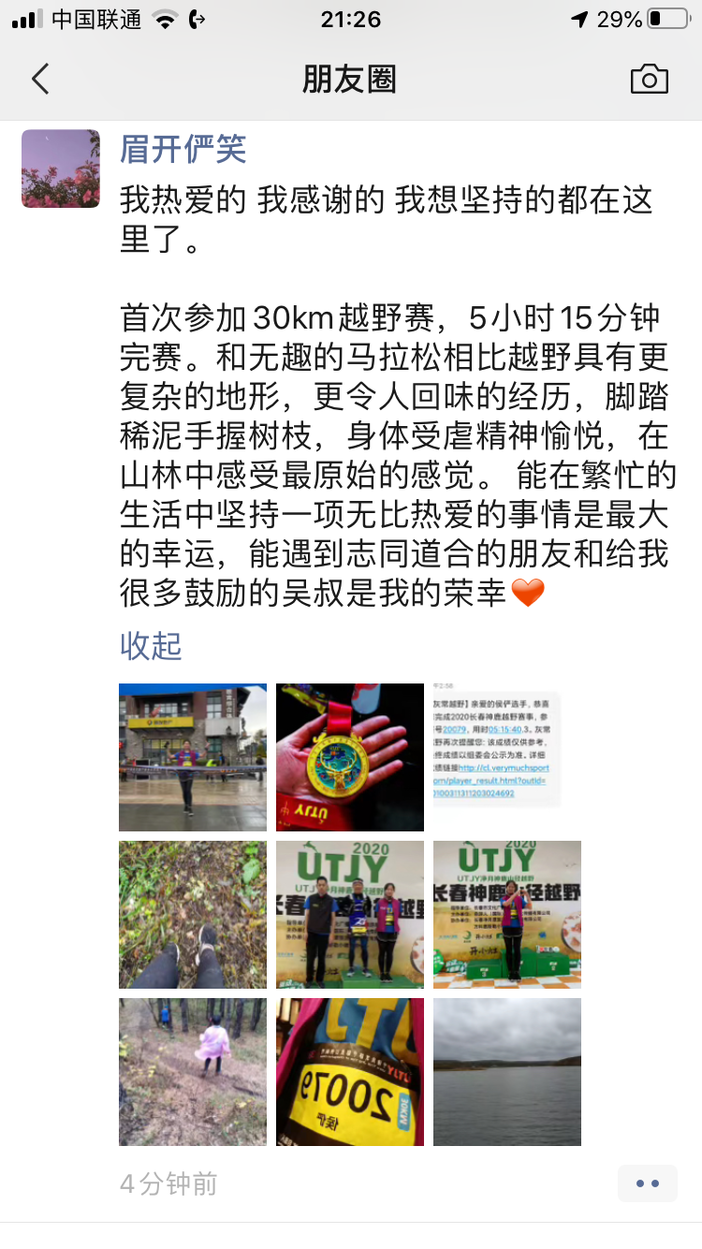Open the lake scenery photo
Screen dimensions: 702x1249
(x=507, y=1072)
